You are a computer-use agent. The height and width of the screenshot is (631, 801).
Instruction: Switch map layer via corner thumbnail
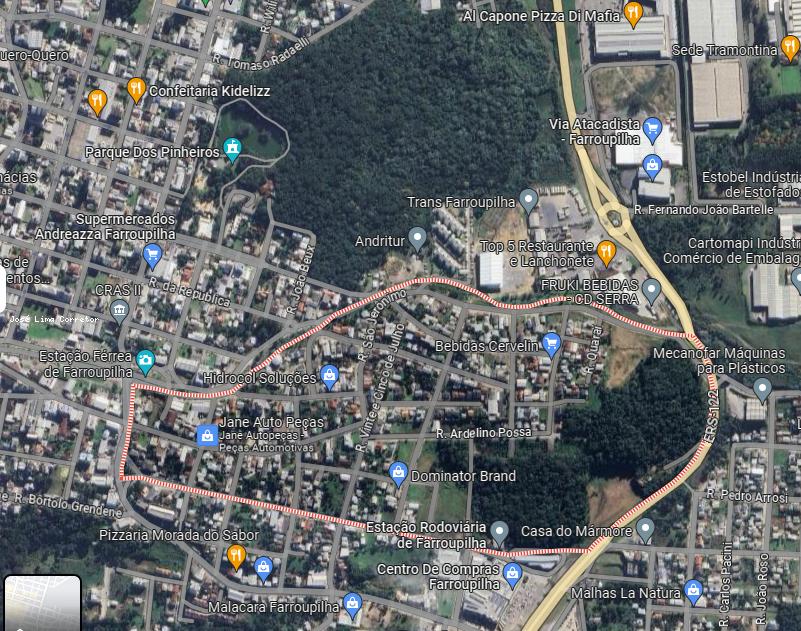click(x=43, y=603)
